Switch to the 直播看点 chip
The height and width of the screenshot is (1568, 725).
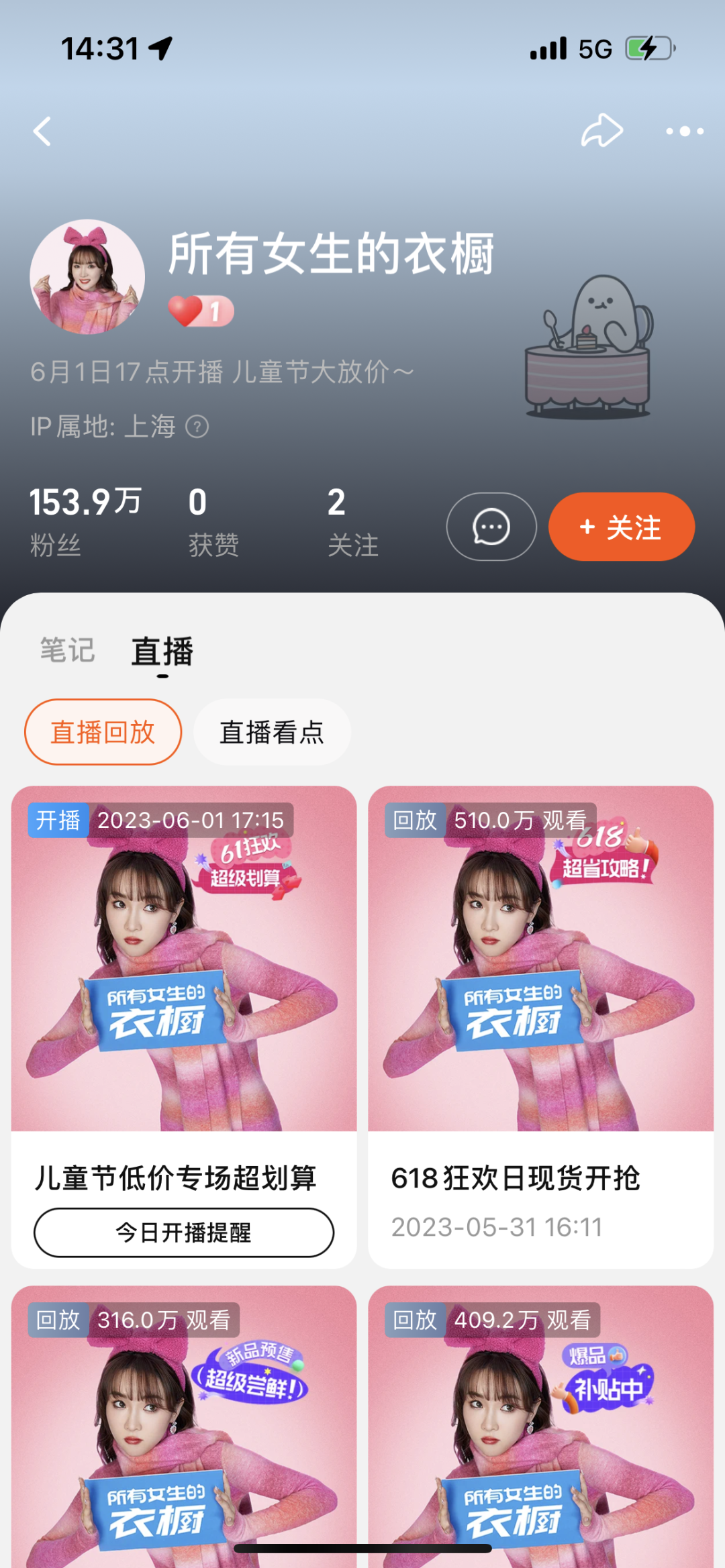click(271, 732)
